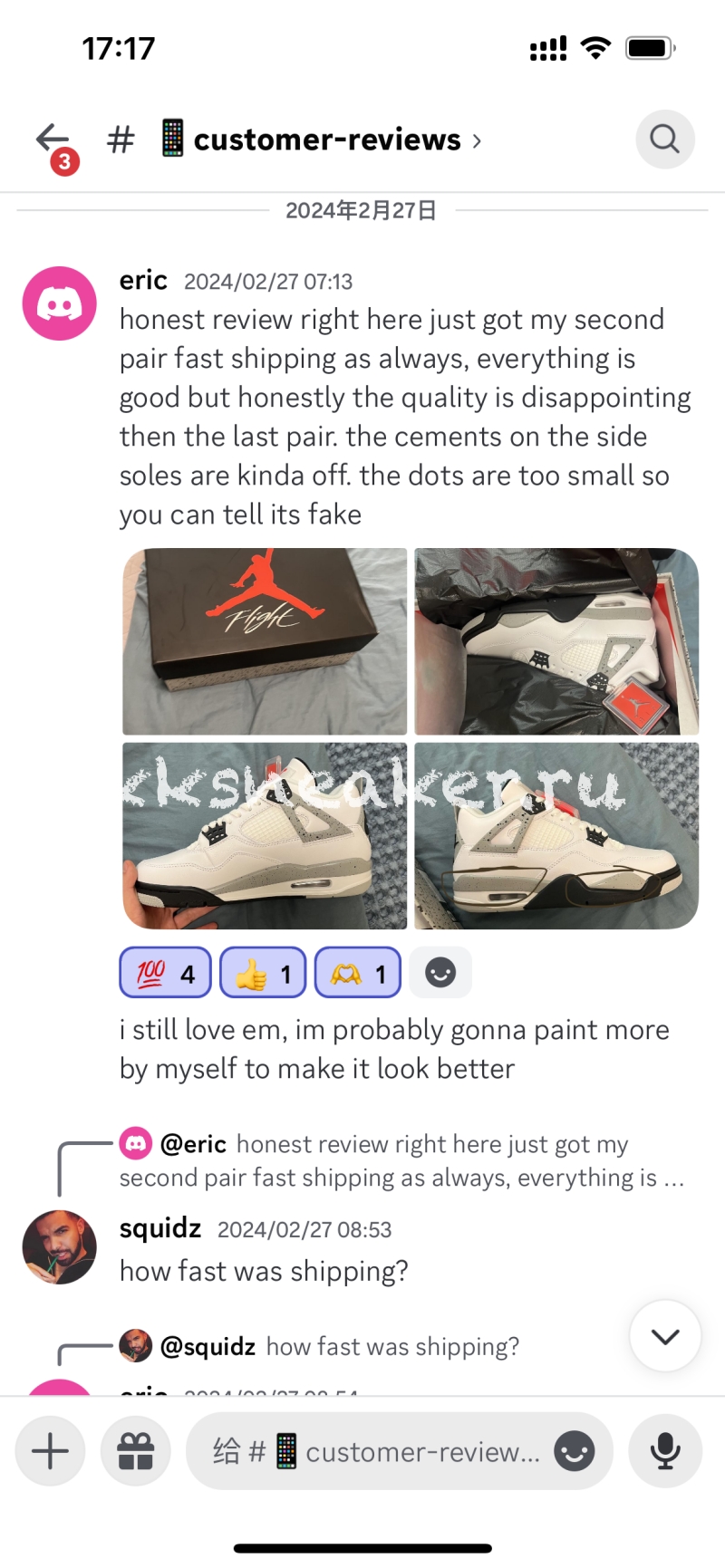725x1568 pixels.
Task: Jump to the latest messages
Action: point(665,1336)
